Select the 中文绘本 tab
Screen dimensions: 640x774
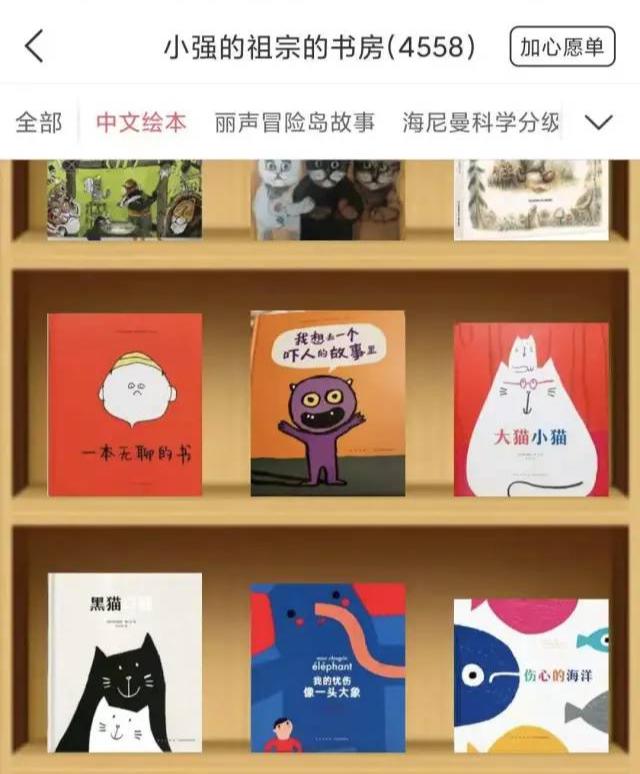pyautogui.click(x=141, y=123)
